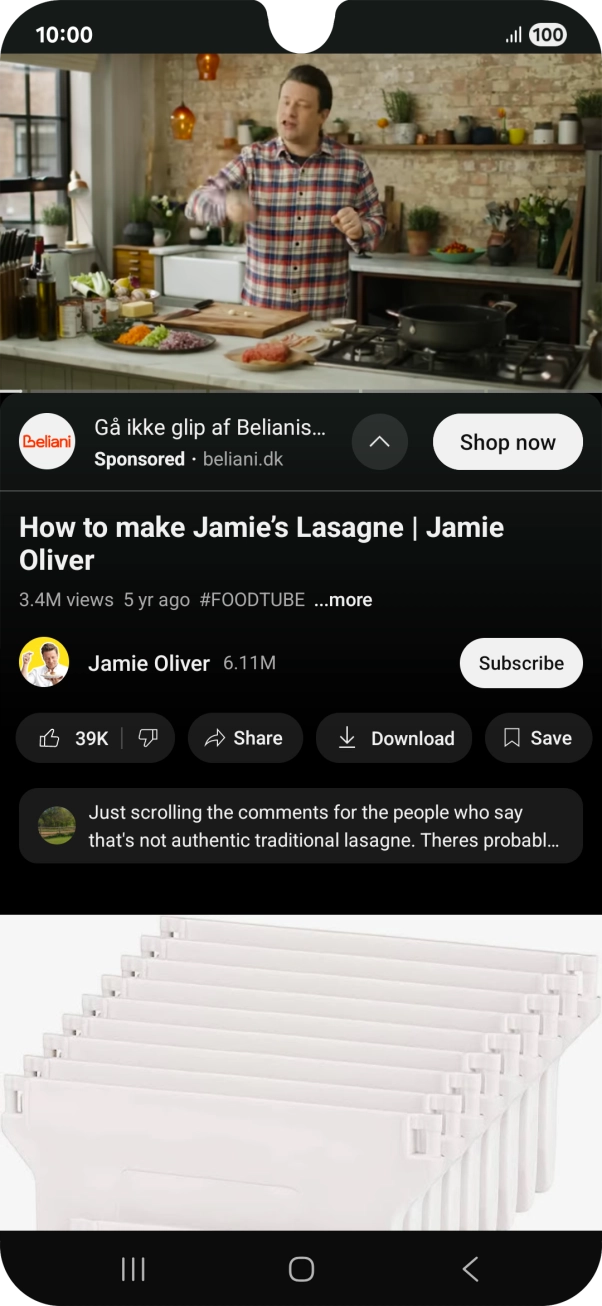Open recent apps from the navigation bar
The image size is (602, 1306).
point(133,1269)
